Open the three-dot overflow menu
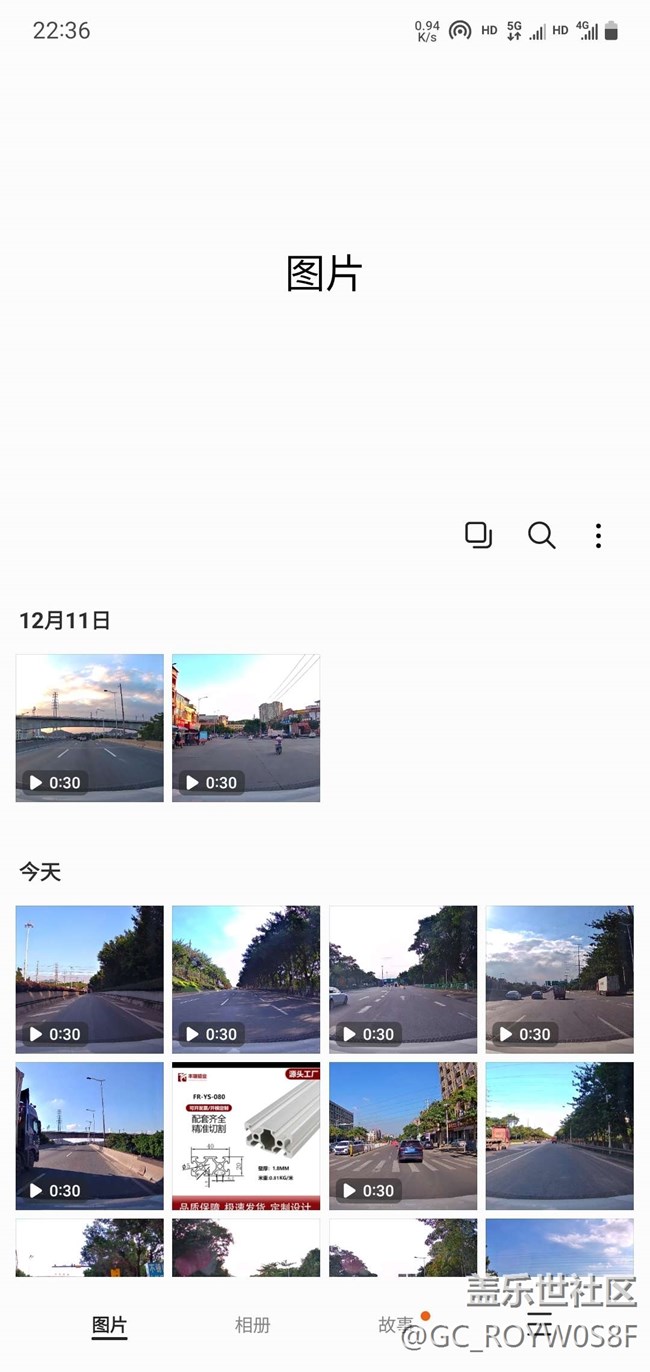The image size is (650, 1372). [x=598, y=536]
